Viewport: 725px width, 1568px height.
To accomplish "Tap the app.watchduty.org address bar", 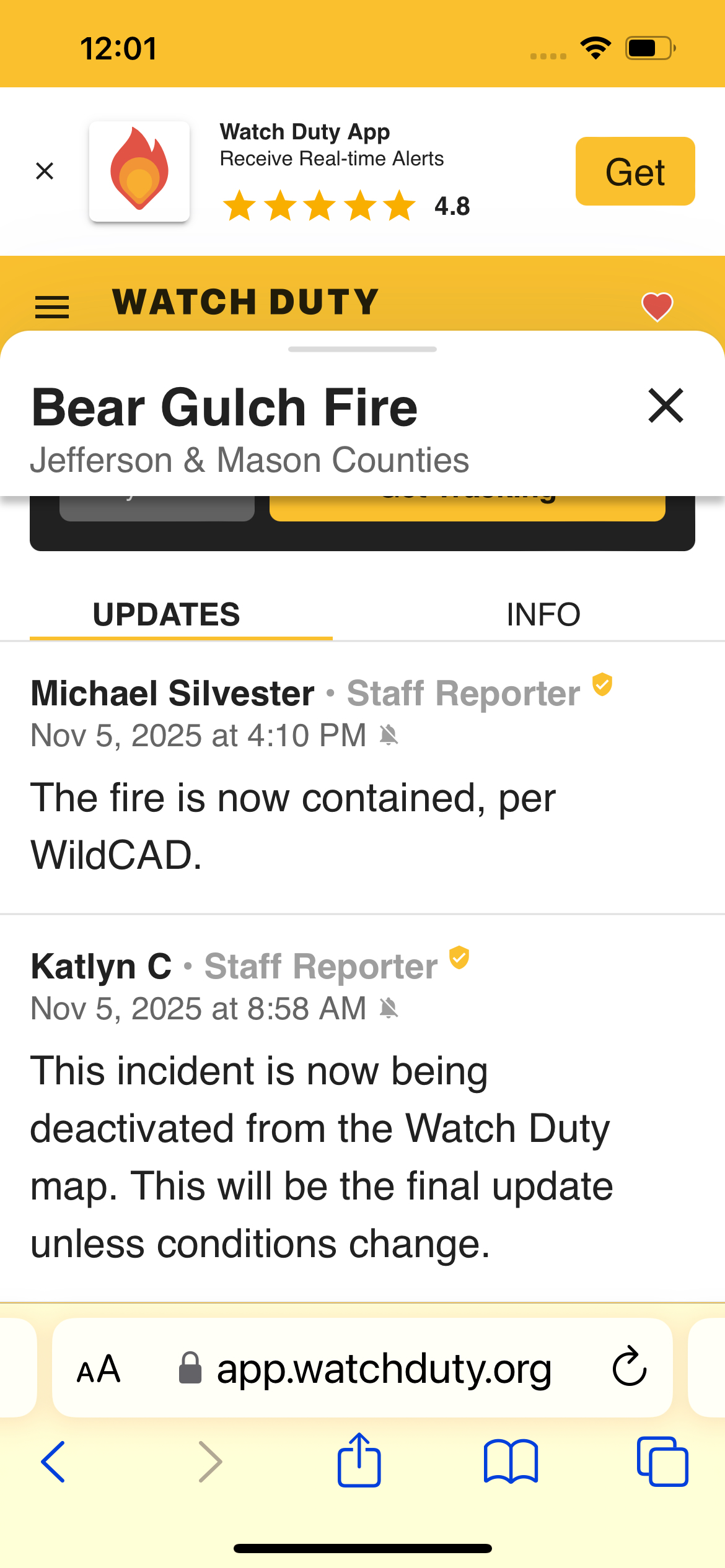I will click(x=383, y=1369).
